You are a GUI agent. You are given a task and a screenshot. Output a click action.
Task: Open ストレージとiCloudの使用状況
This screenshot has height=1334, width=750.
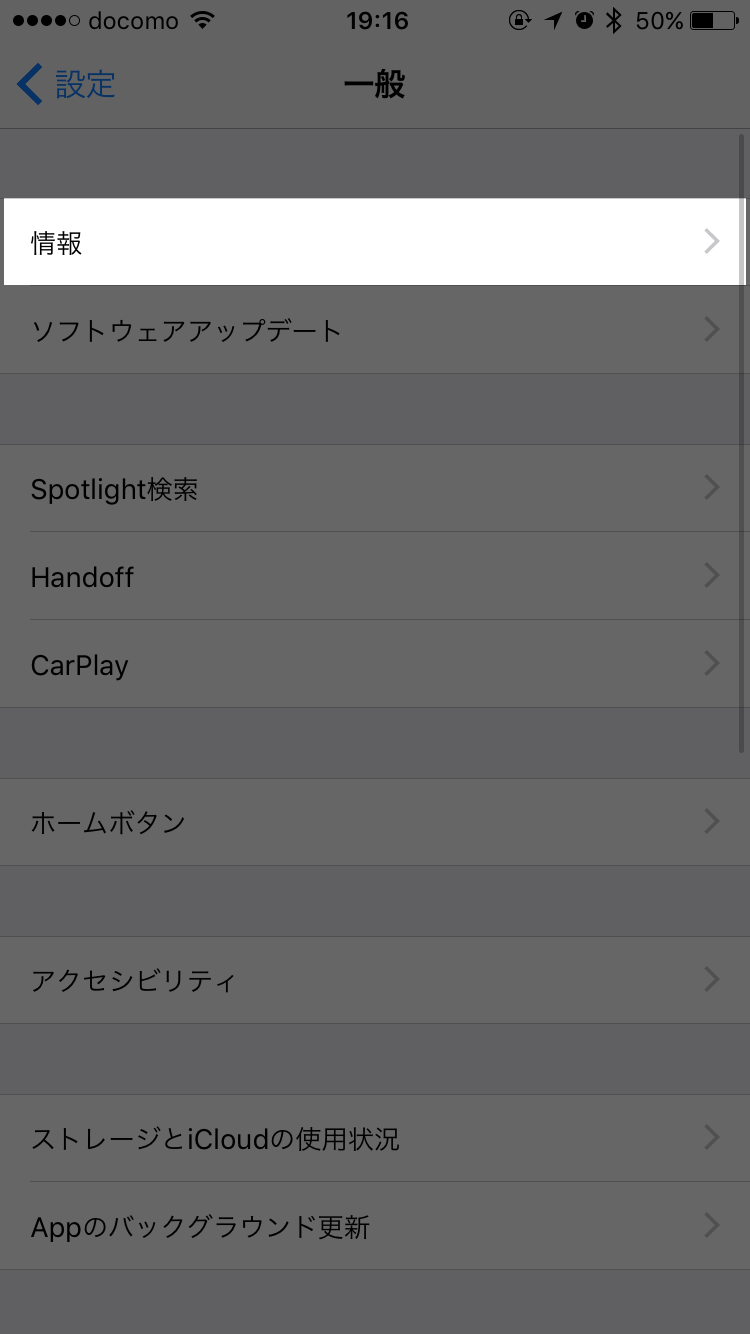375,1138
